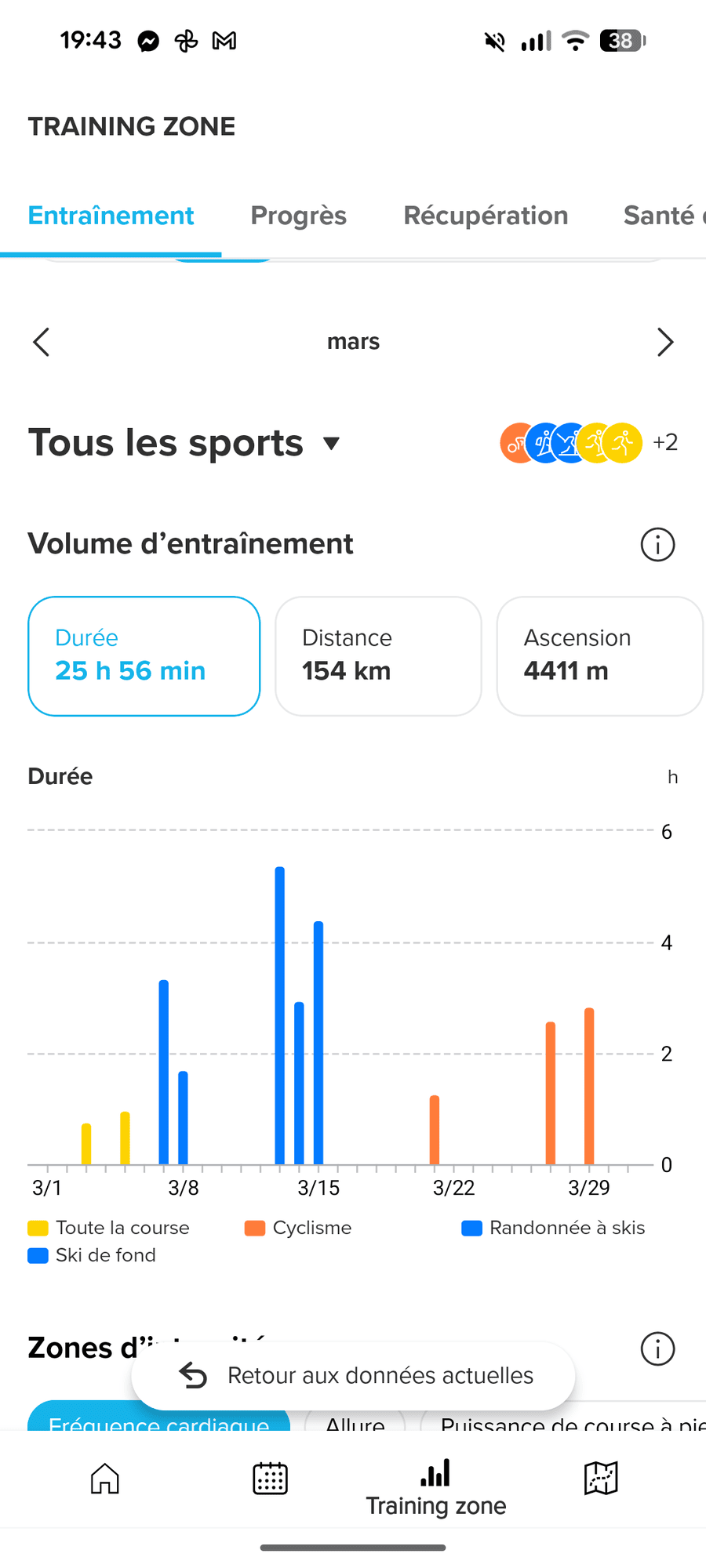Show the Distance volume chart
The image size is (706, 1568).
coord(378,656)
